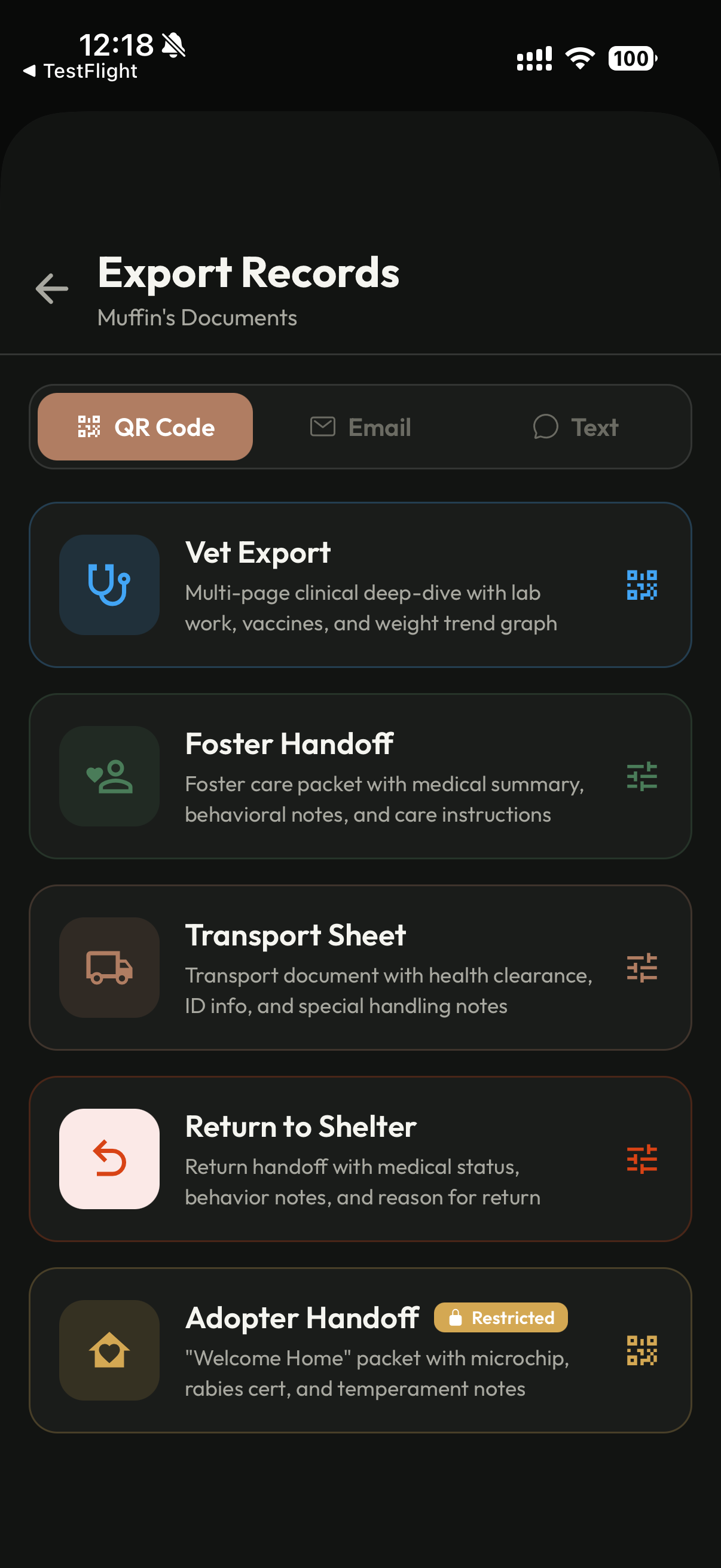Return to TestFlight via status bar link
This screenshot has height=1568, width=721.
[79, 71]
